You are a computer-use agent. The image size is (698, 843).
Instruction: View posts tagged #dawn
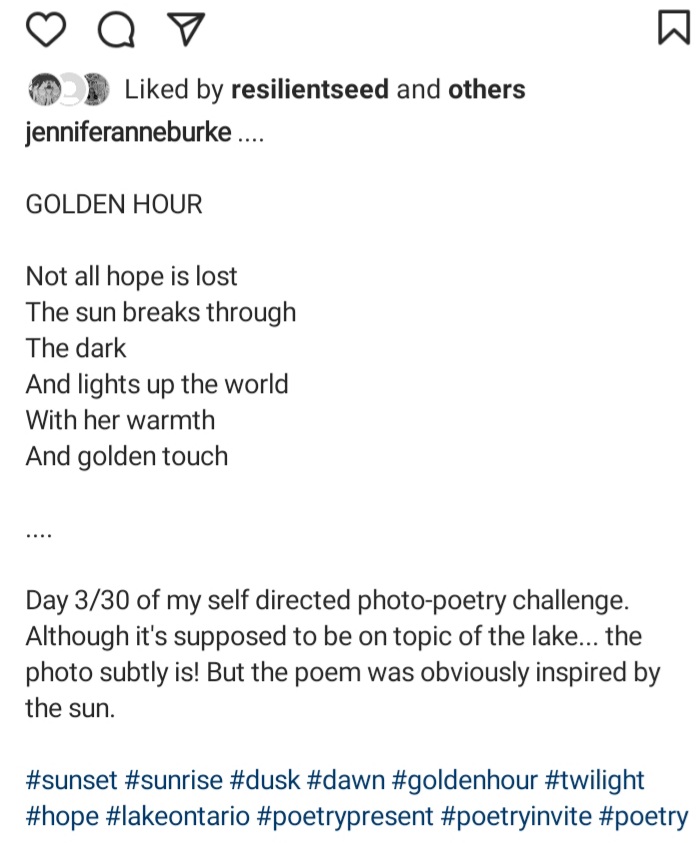pos(346,780)
